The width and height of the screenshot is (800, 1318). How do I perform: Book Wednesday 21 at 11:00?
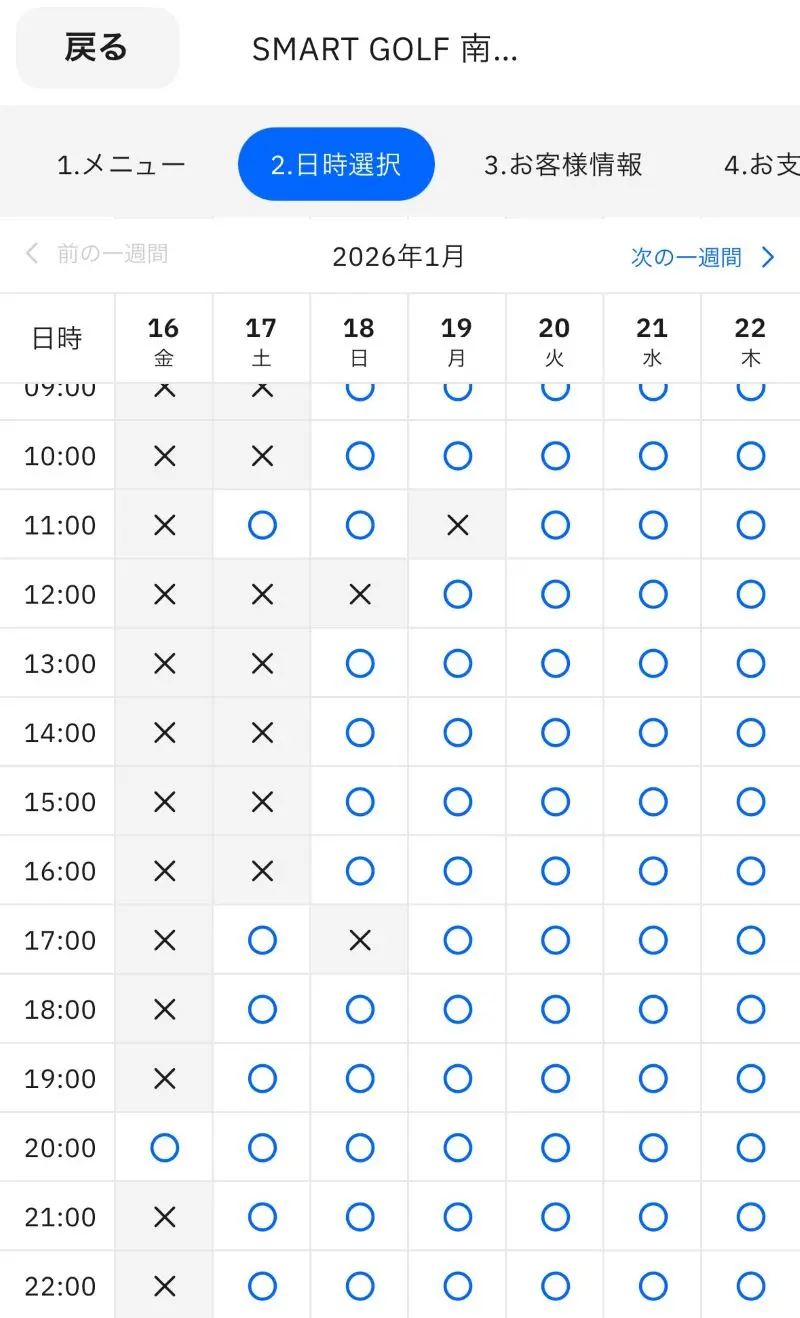click(653, 525)
